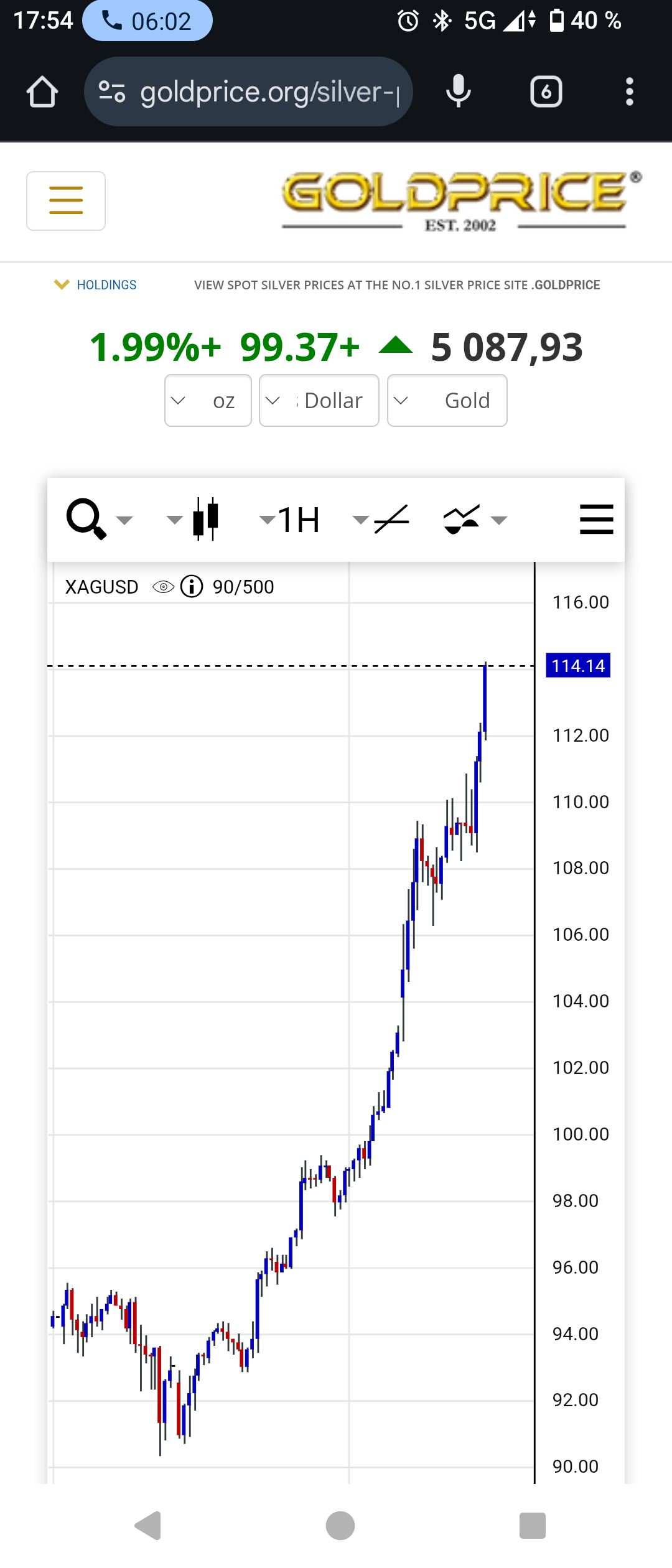Go to the browser home page
This screenshot has width=672, height=1568.
42,92
